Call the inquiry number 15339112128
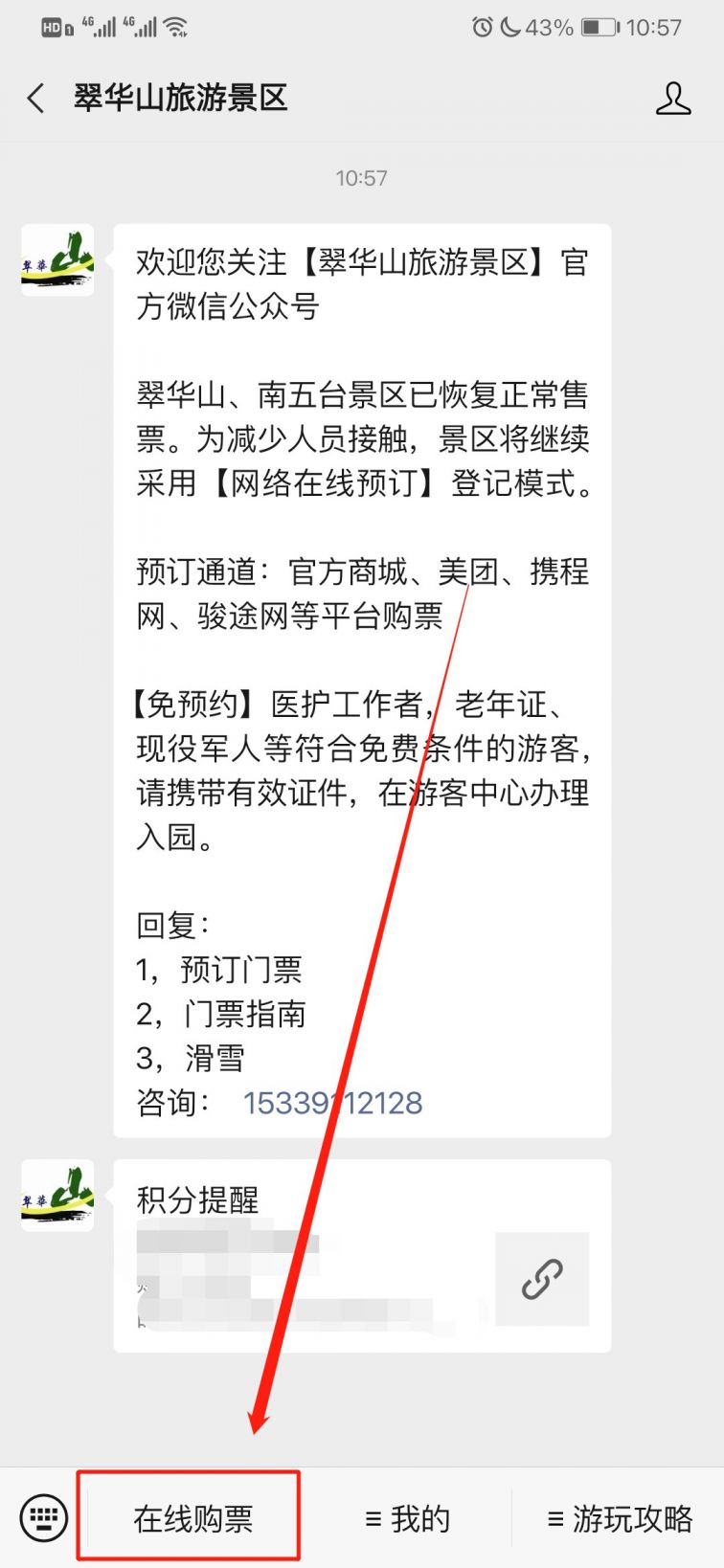 pyautogui.click(x=332, y=1103)
